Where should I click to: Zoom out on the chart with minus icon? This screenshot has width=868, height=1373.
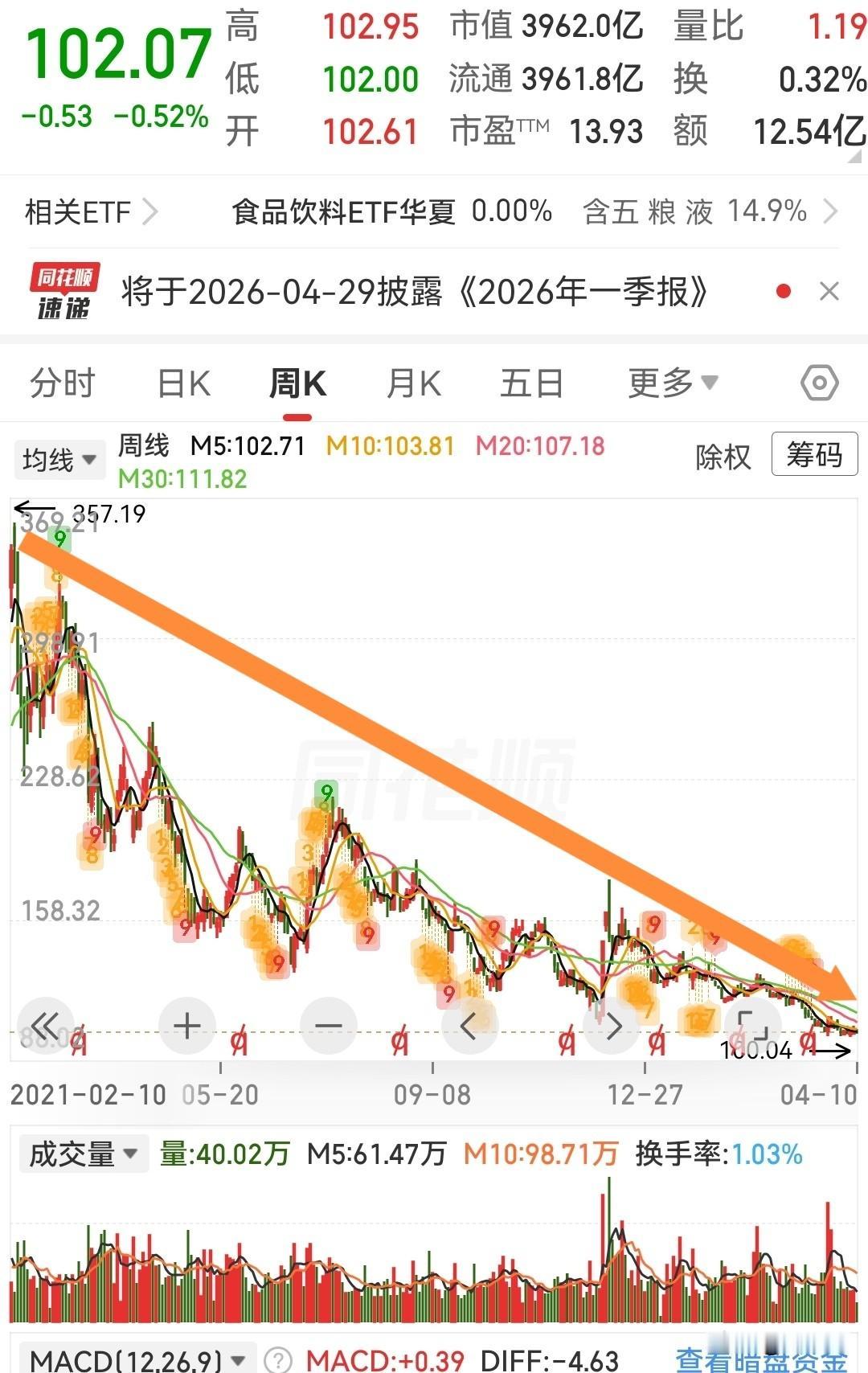pyautogui.click(x=328, y=1026)
